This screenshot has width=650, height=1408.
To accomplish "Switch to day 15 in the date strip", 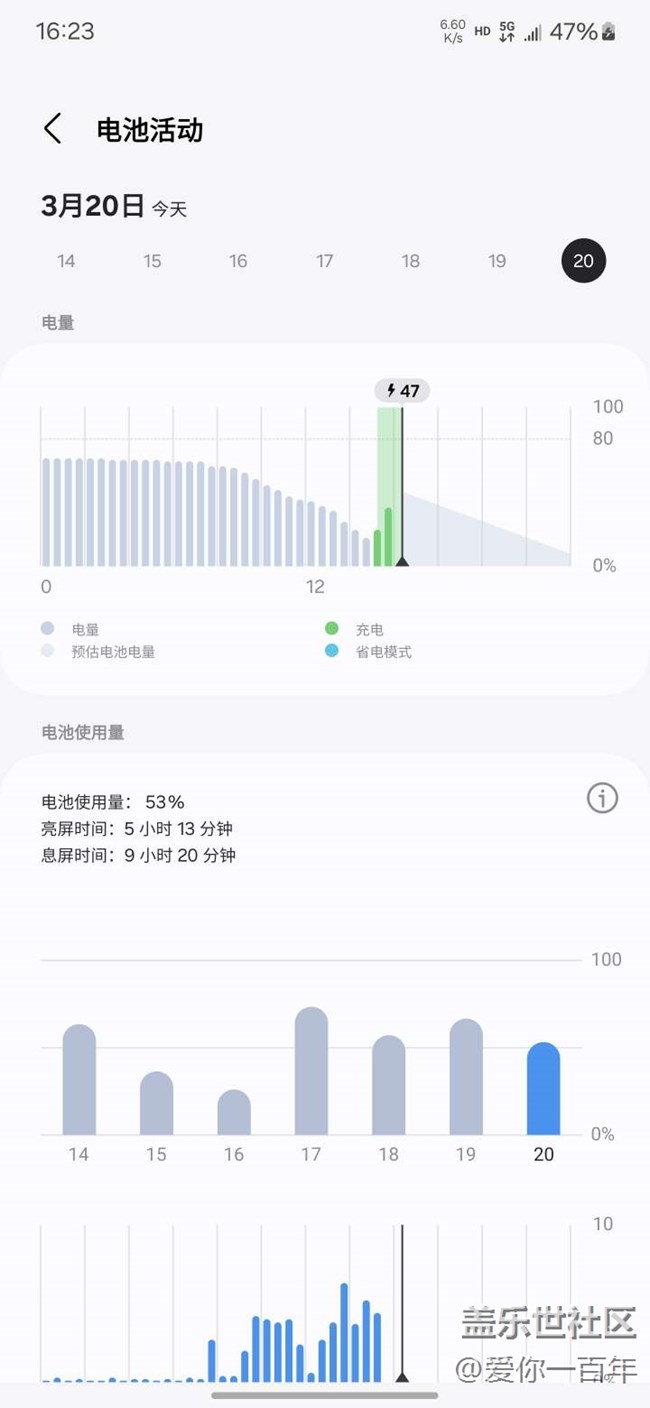I will [x=152, y=261].
